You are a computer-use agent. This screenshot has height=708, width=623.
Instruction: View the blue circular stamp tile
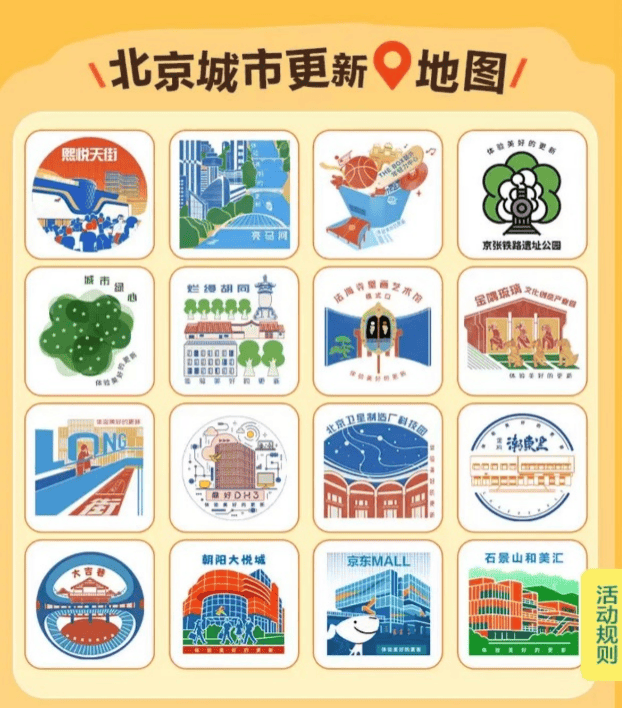point(522,468)
